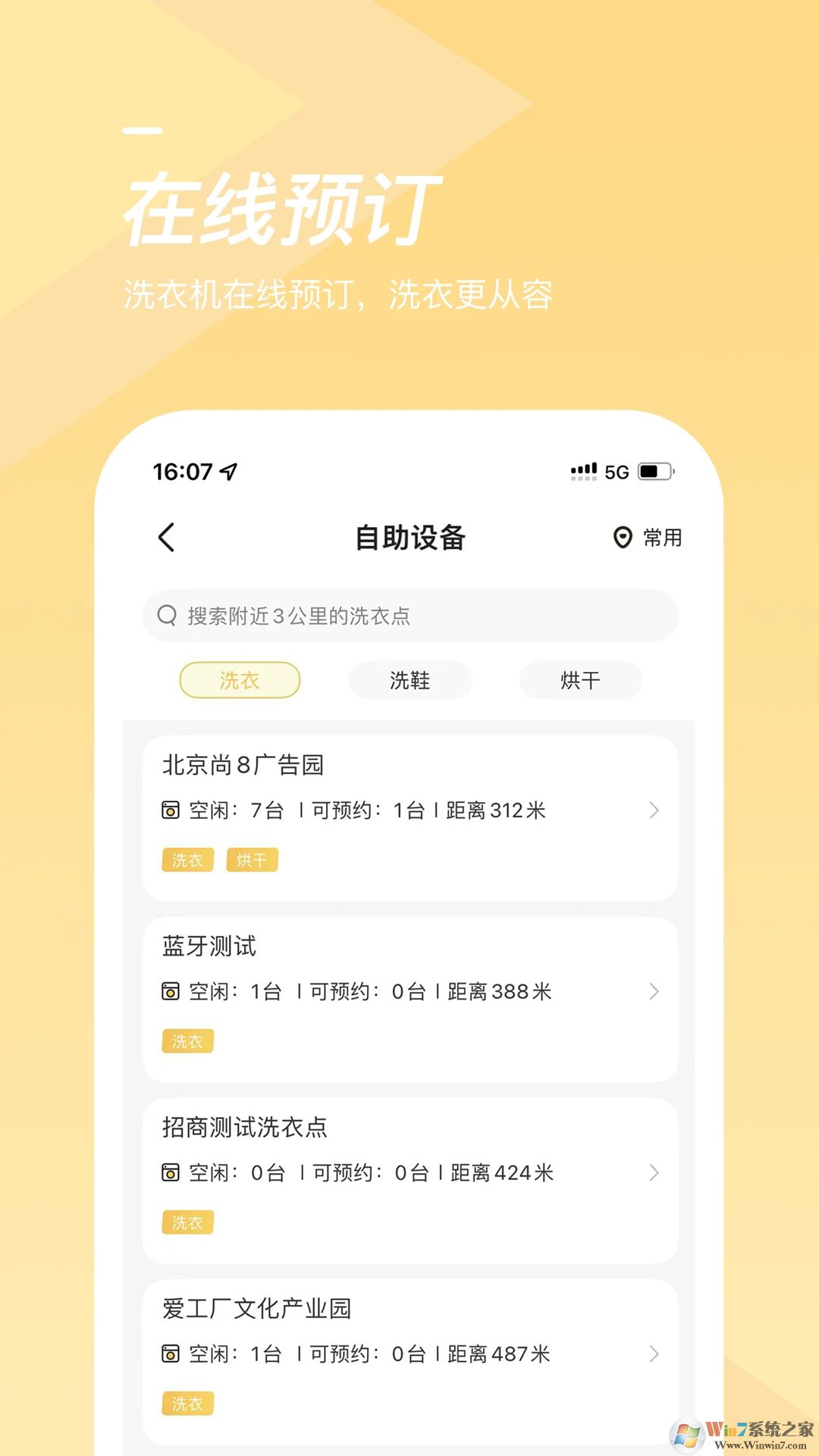
Task: Tap the washing machine icon in 蓝牙测试 card
Action: coord(171,991)
